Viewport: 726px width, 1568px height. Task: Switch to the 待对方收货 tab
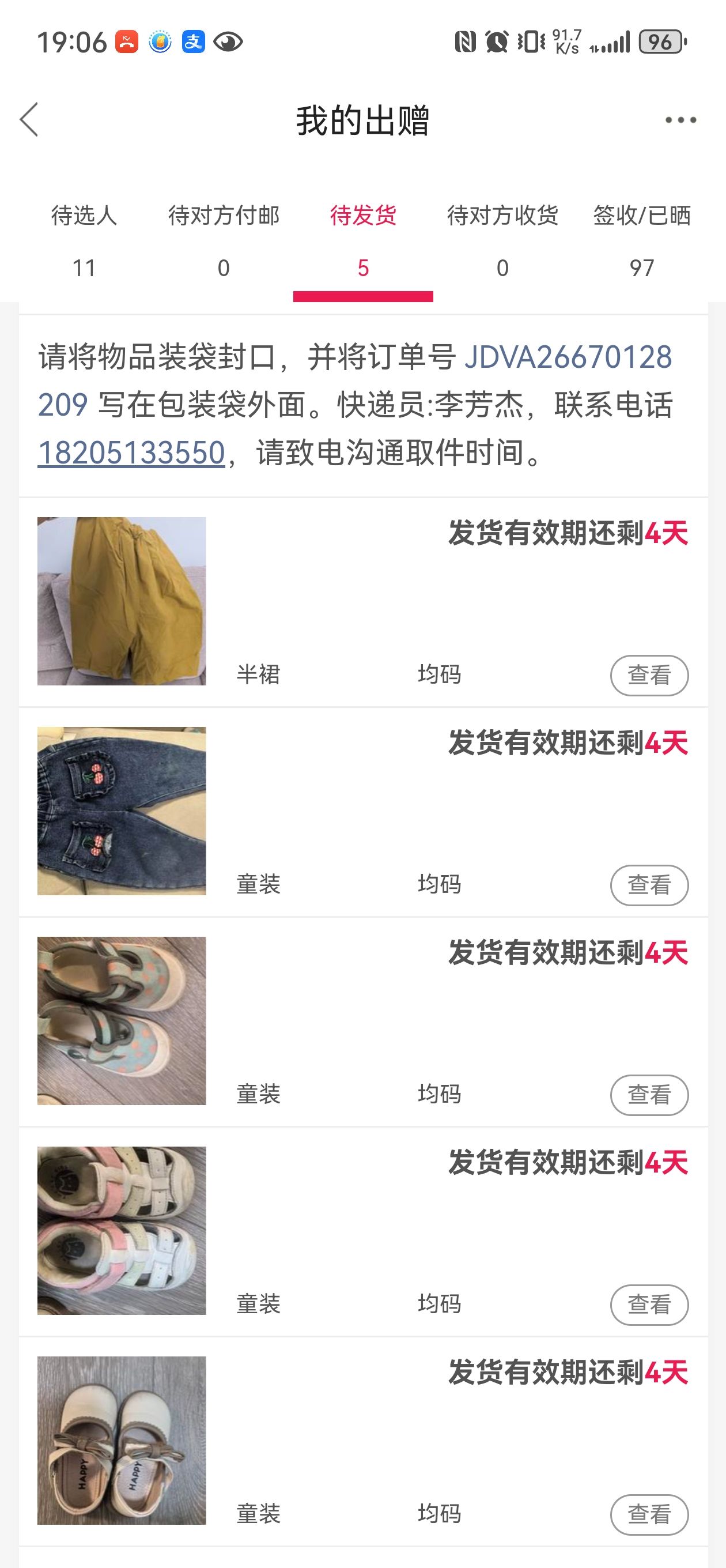coord(502,242)
